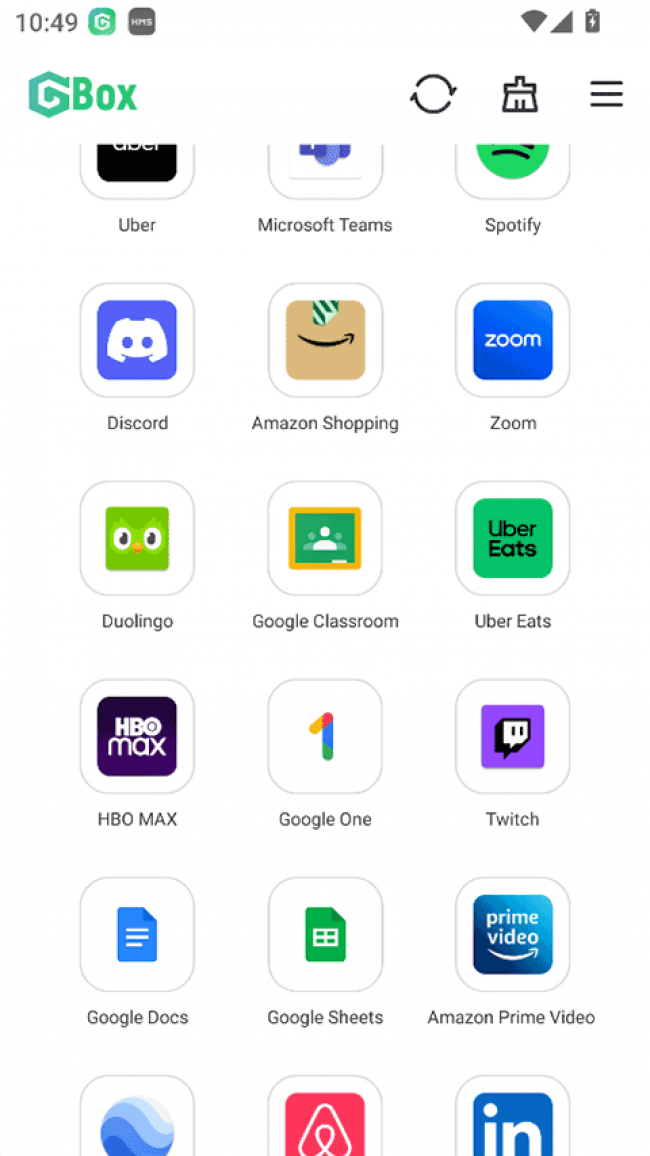Open Google Docs
The width and height of the screenshot is (650, 1156).
point(137,934)
